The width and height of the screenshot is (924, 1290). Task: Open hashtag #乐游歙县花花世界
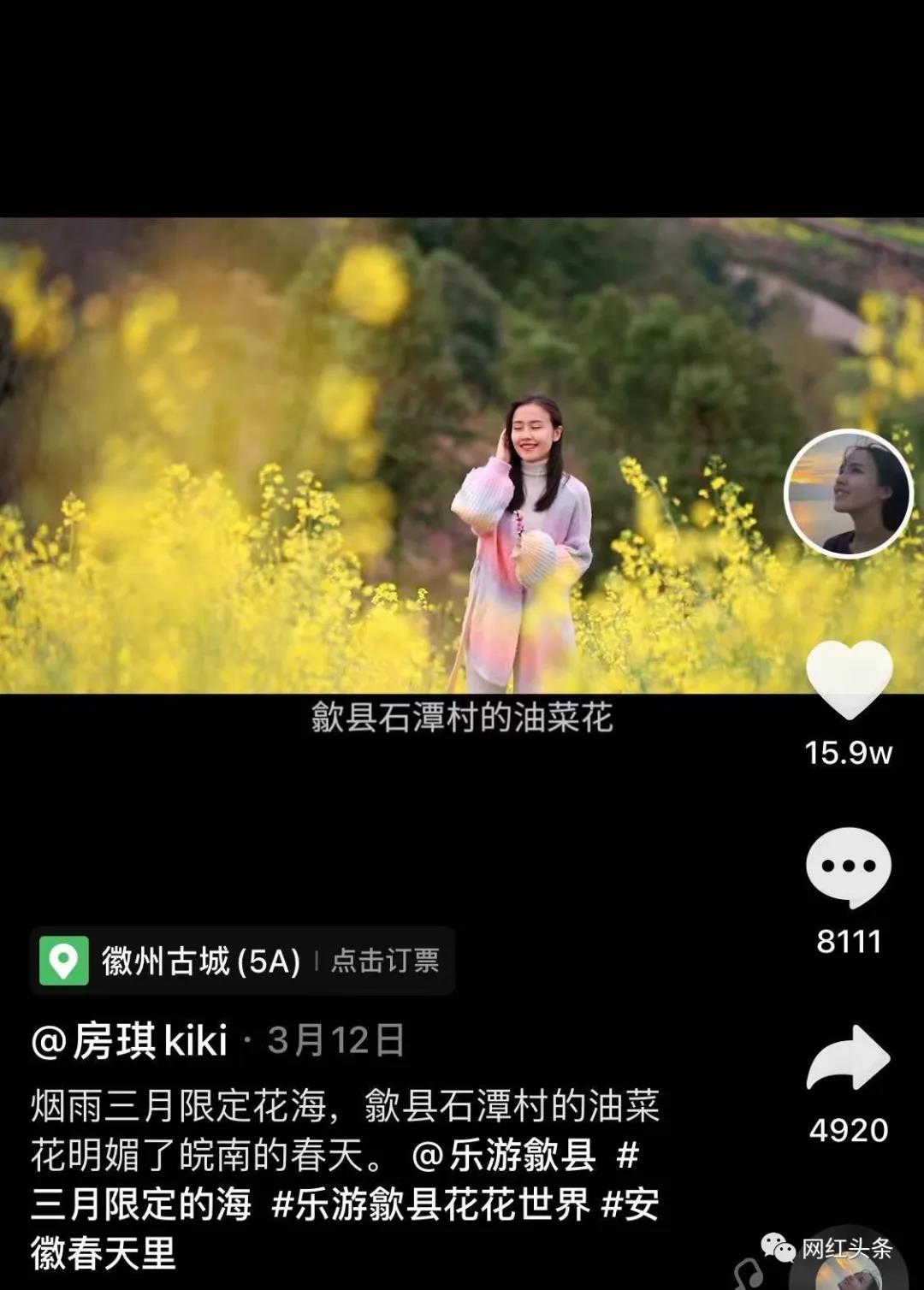tap(430, 1204)
